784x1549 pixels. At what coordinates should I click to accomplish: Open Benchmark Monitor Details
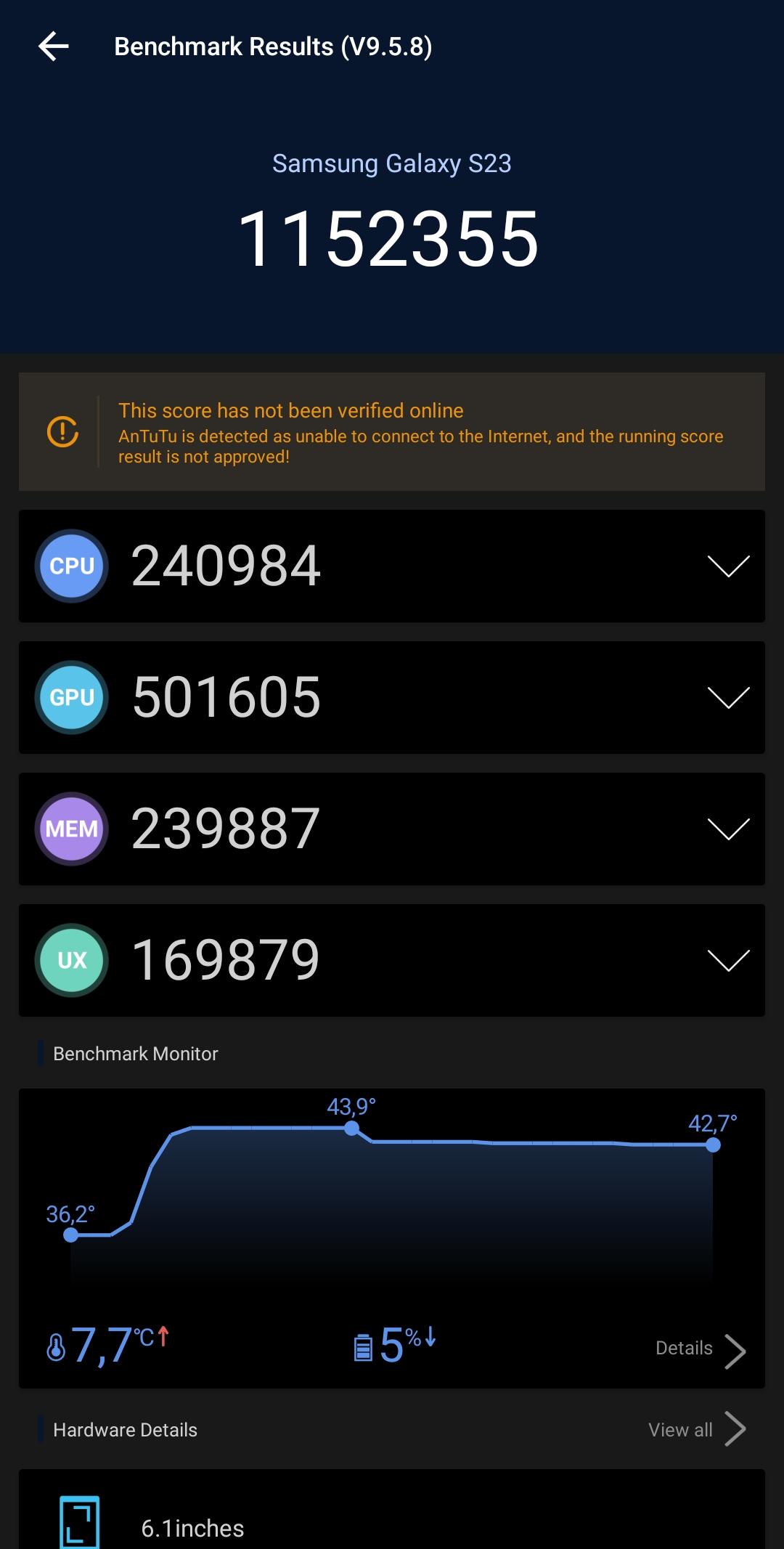pos(701,1350)
